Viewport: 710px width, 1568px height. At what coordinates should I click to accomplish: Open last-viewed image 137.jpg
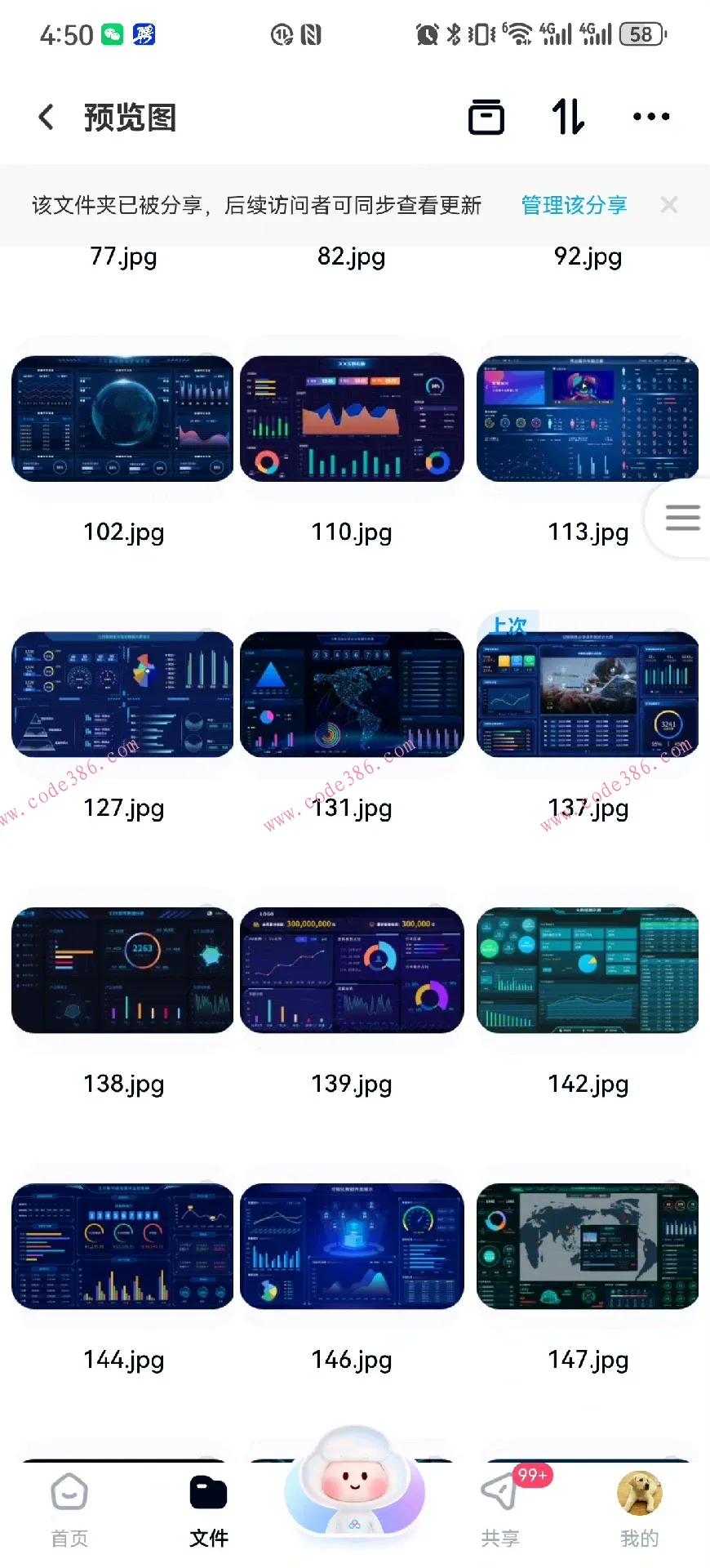coord(588,695)
